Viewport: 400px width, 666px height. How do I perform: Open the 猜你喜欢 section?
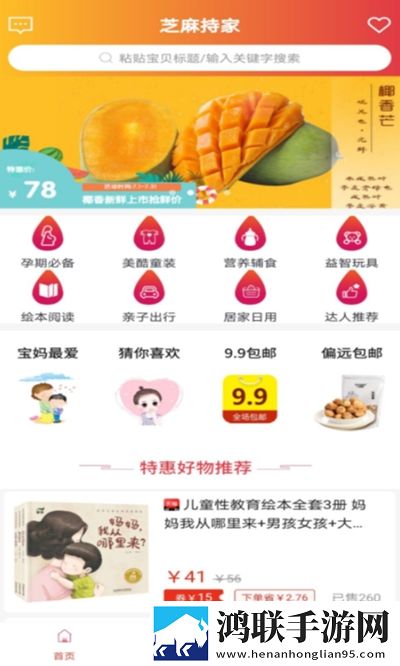(149, 386)
